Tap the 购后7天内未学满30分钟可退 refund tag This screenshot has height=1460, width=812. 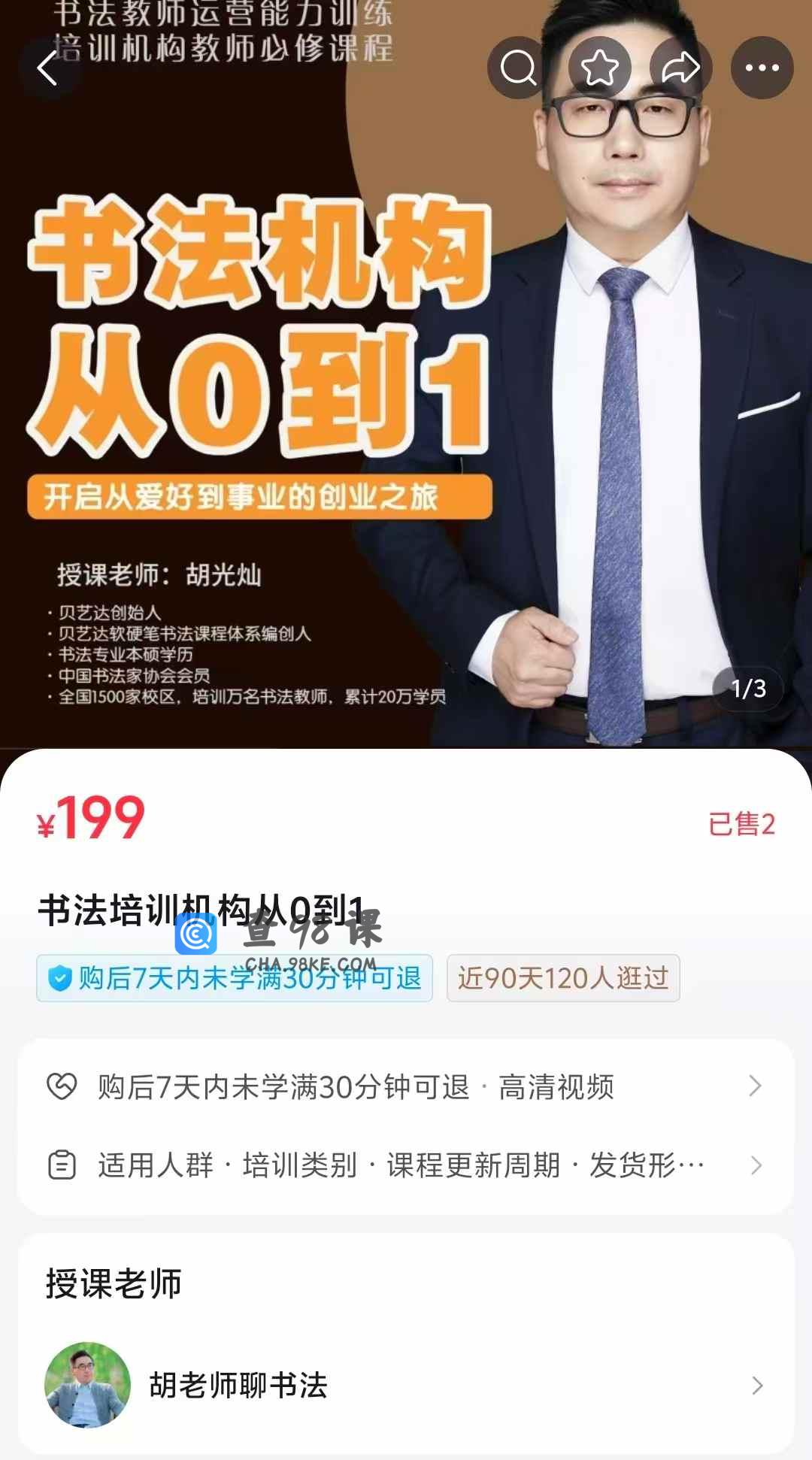(235, 978)
